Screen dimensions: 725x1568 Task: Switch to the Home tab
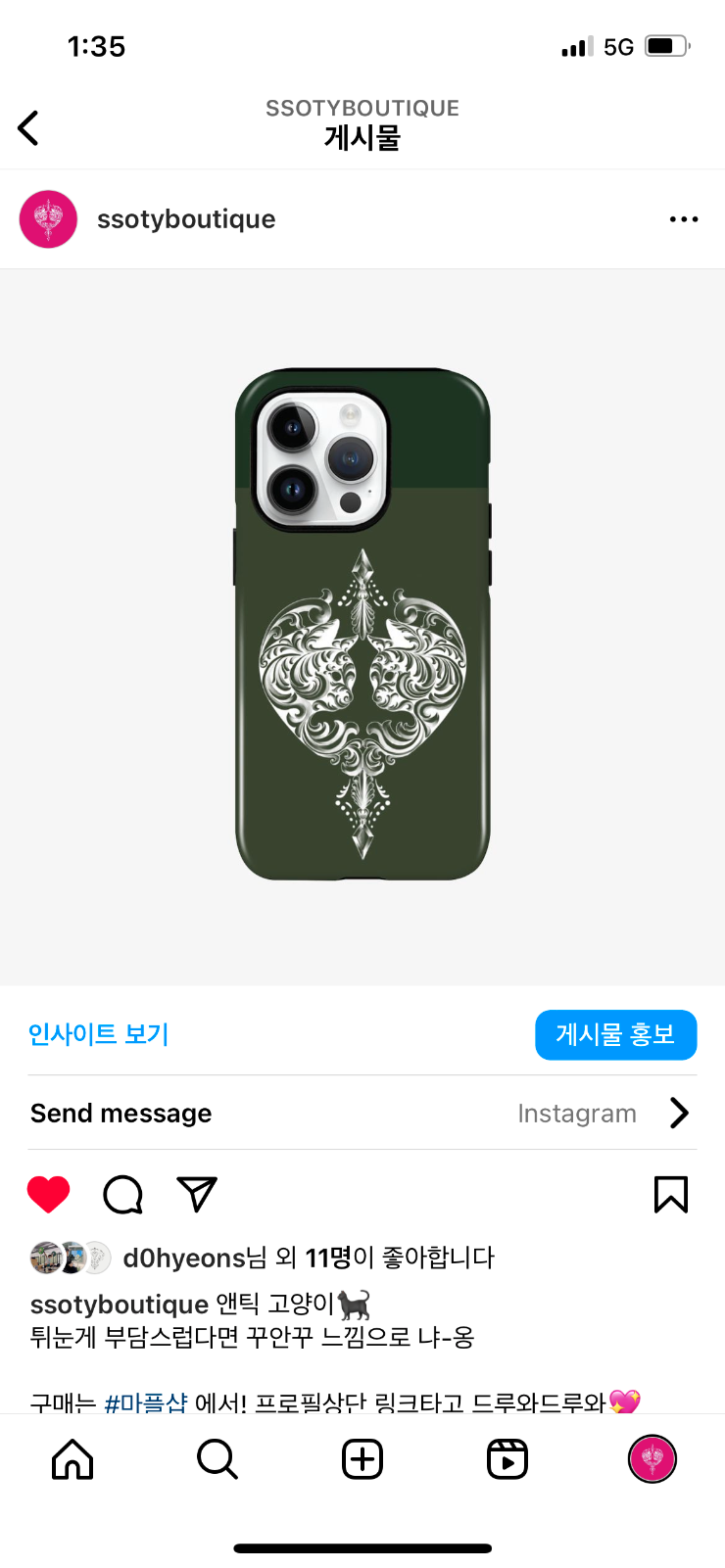click(72, 1459)
